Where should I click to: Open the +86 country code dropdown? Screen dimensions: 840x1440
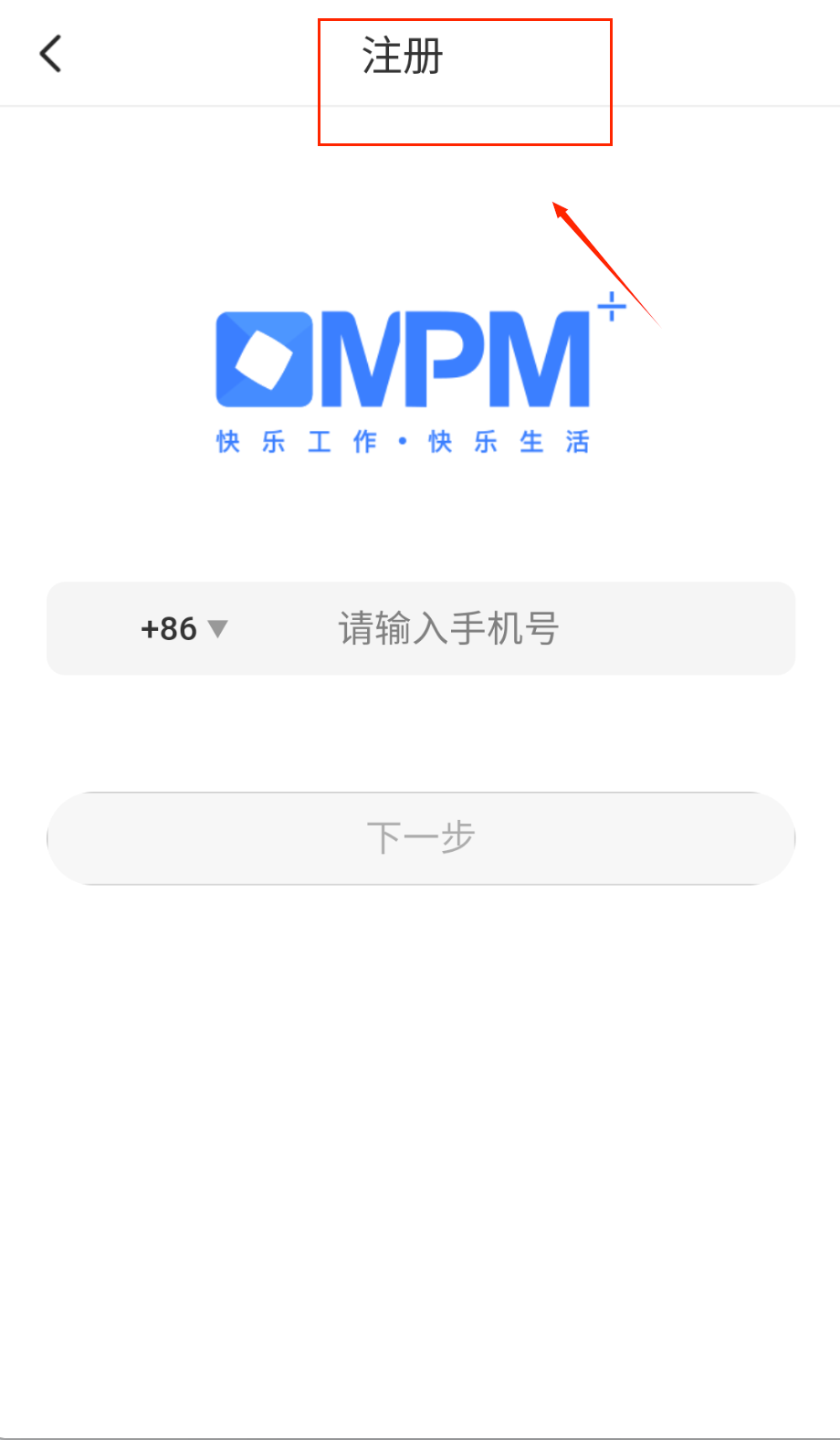point(184,628)
